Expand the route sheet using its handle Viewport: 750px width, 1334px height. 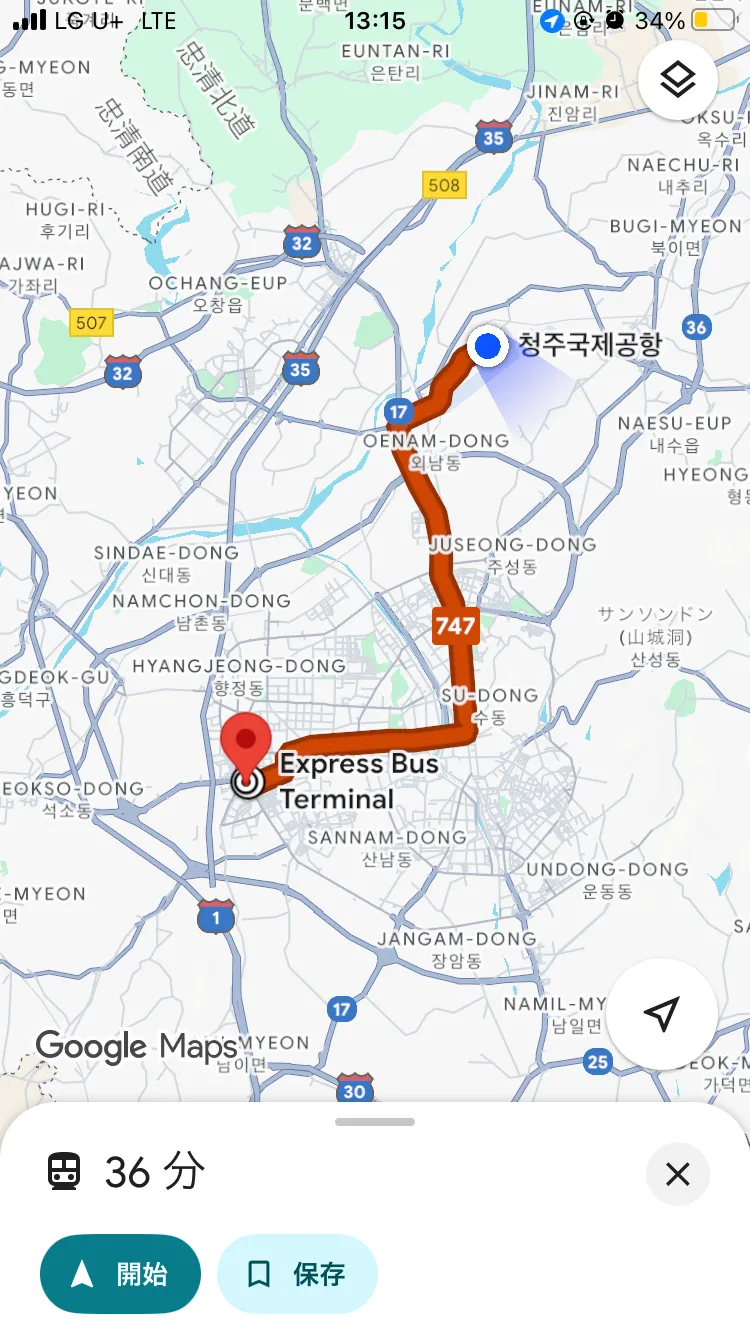(x=375, y=1122)
